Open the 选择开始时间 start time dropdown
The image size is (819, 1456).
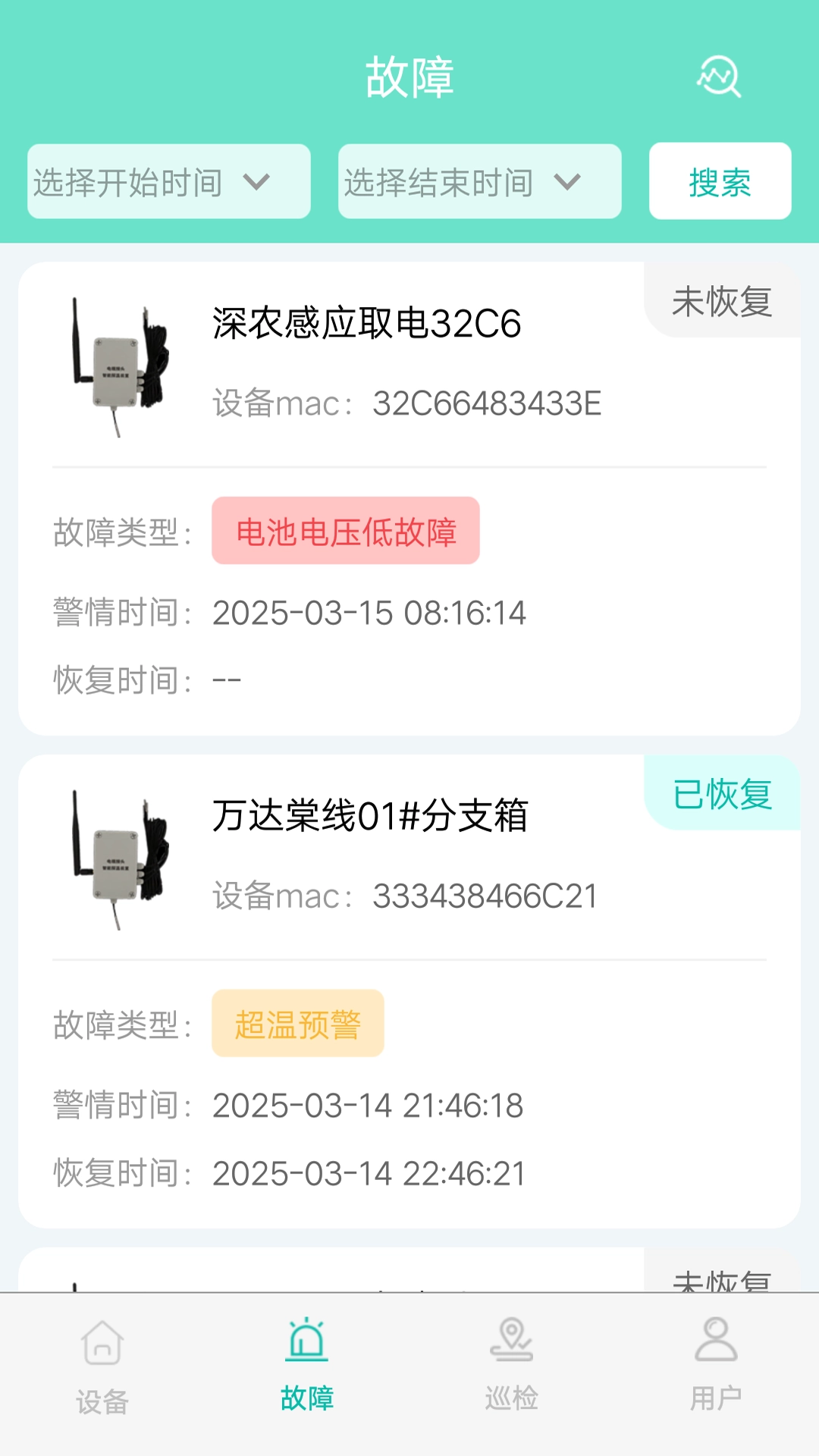point(168,182)
